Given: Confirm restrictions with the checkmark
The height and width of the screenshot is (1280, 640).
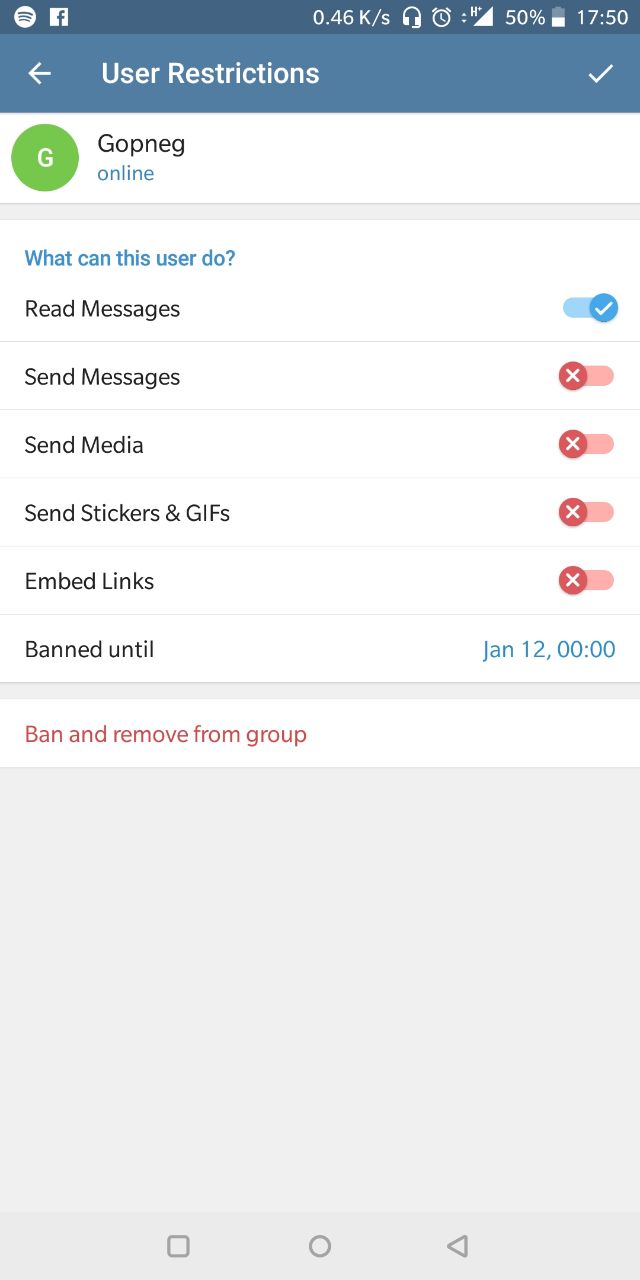Looking at the screenshot, I should point(600,73).
